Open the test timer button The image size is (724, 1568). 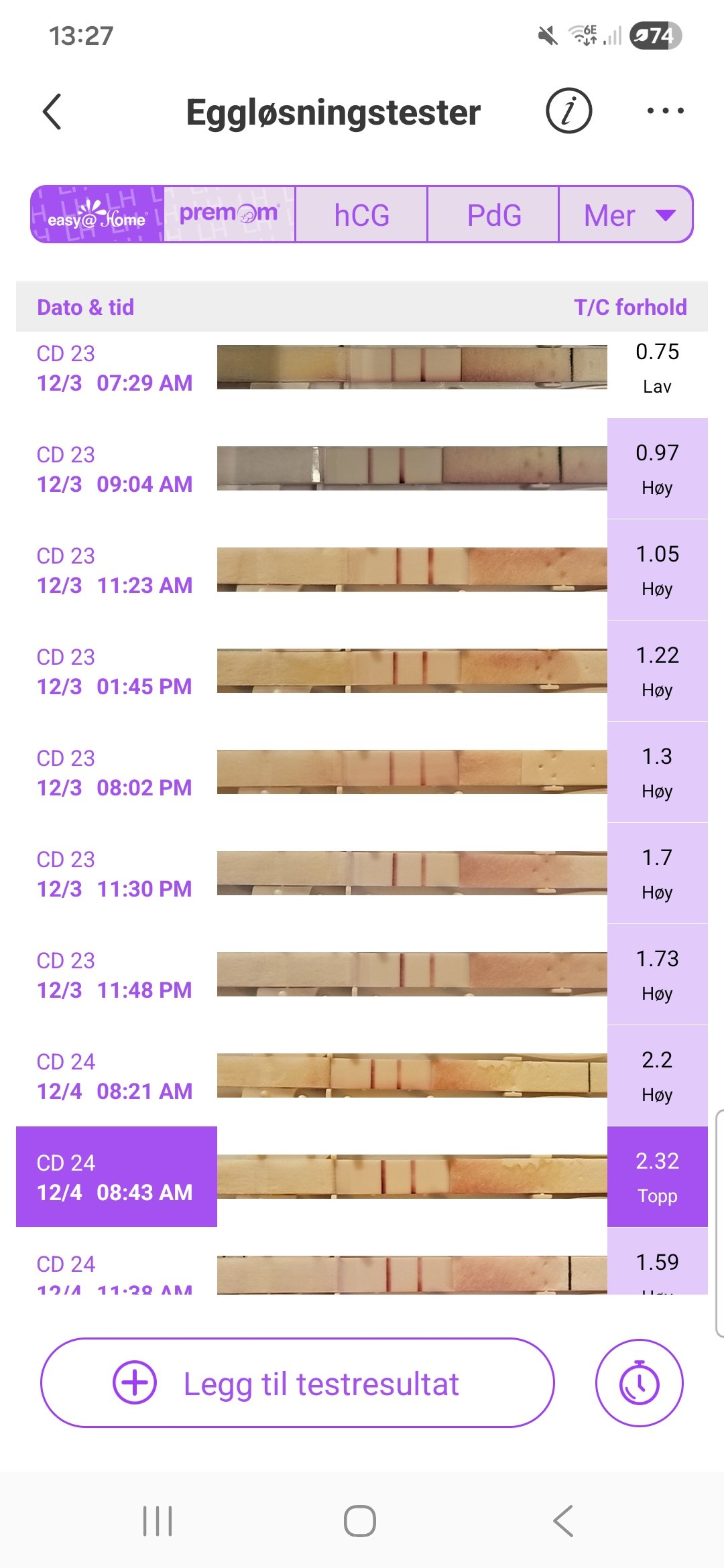point(639,1383)
